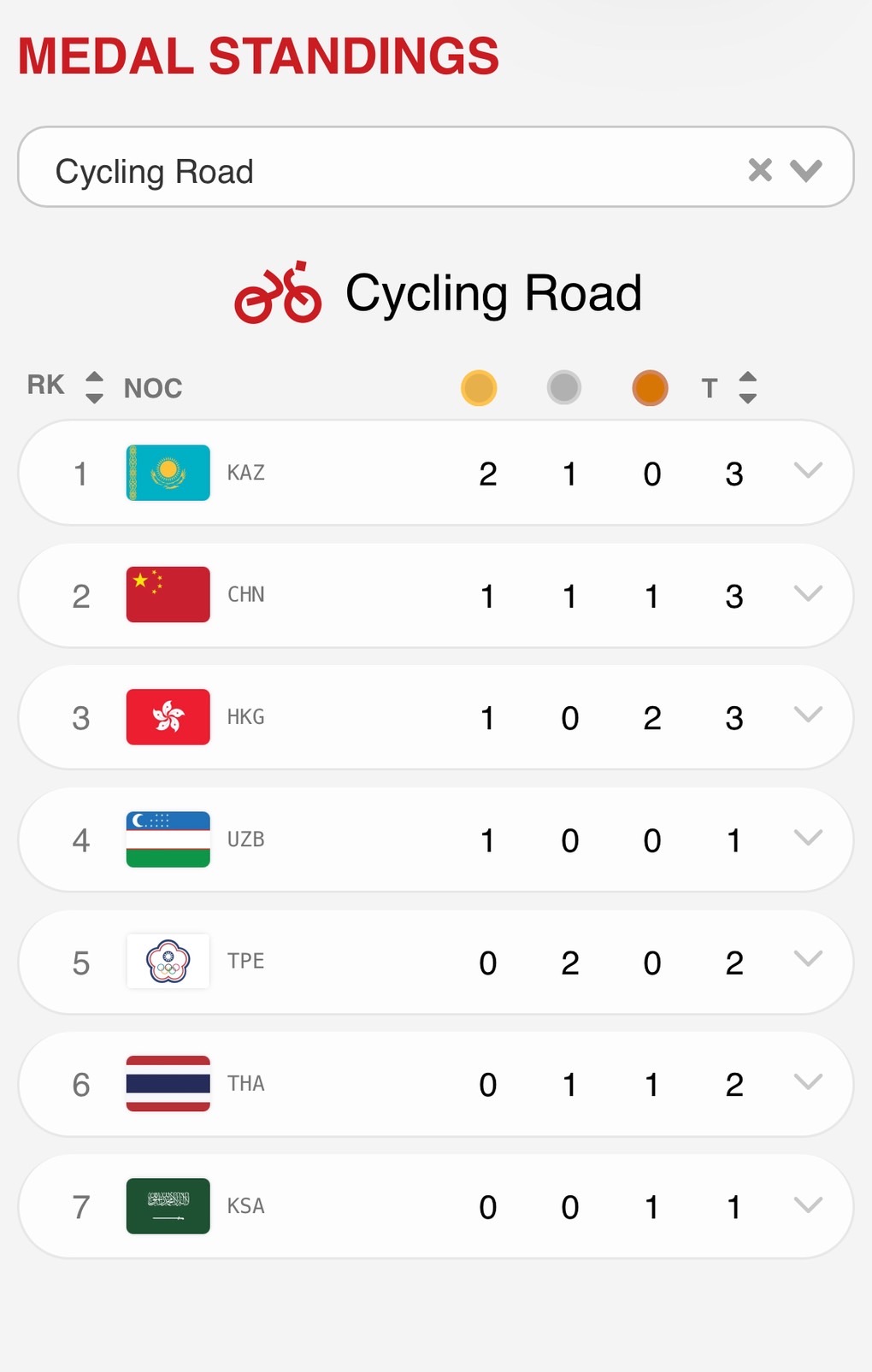Expand the TPE medal details
Image resolution: width=872 pixels, height=1372 pixels.
click(x=807, y=960)
